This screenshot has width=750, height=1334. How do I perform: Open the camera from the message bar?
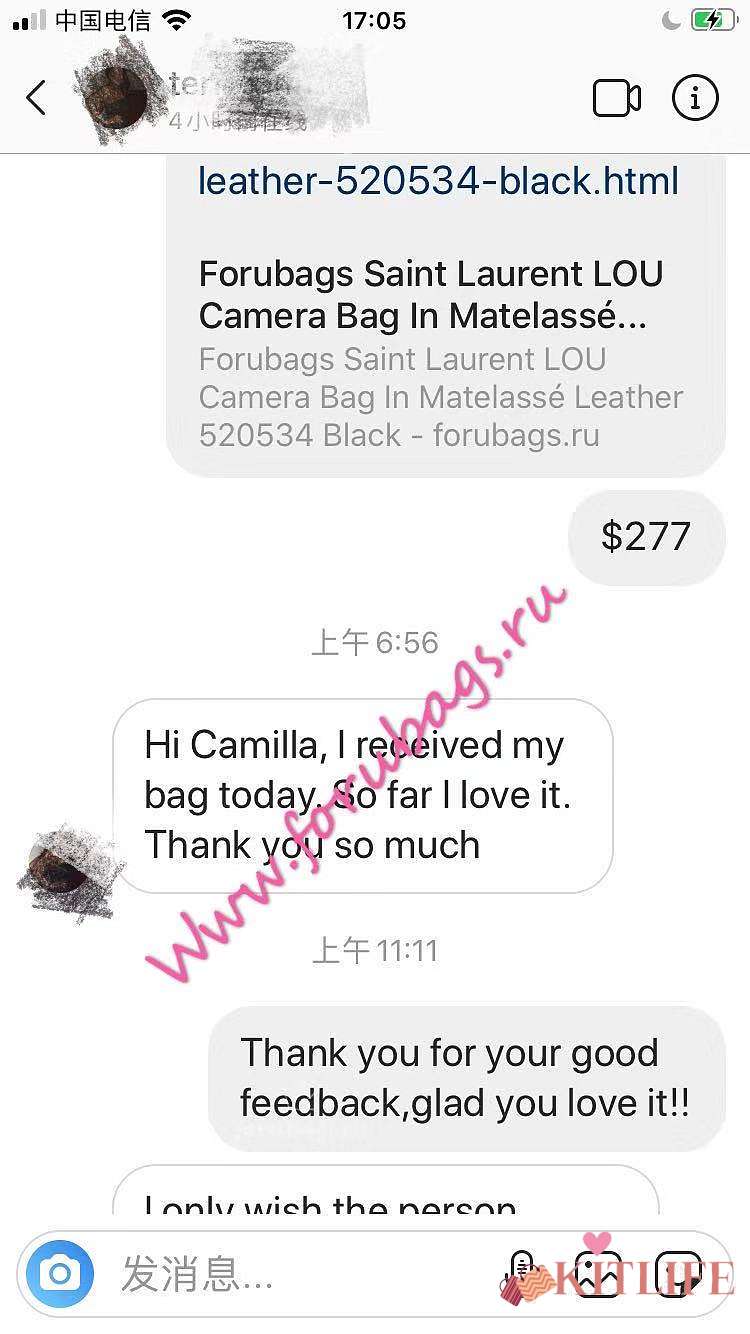click(61, 1273)
